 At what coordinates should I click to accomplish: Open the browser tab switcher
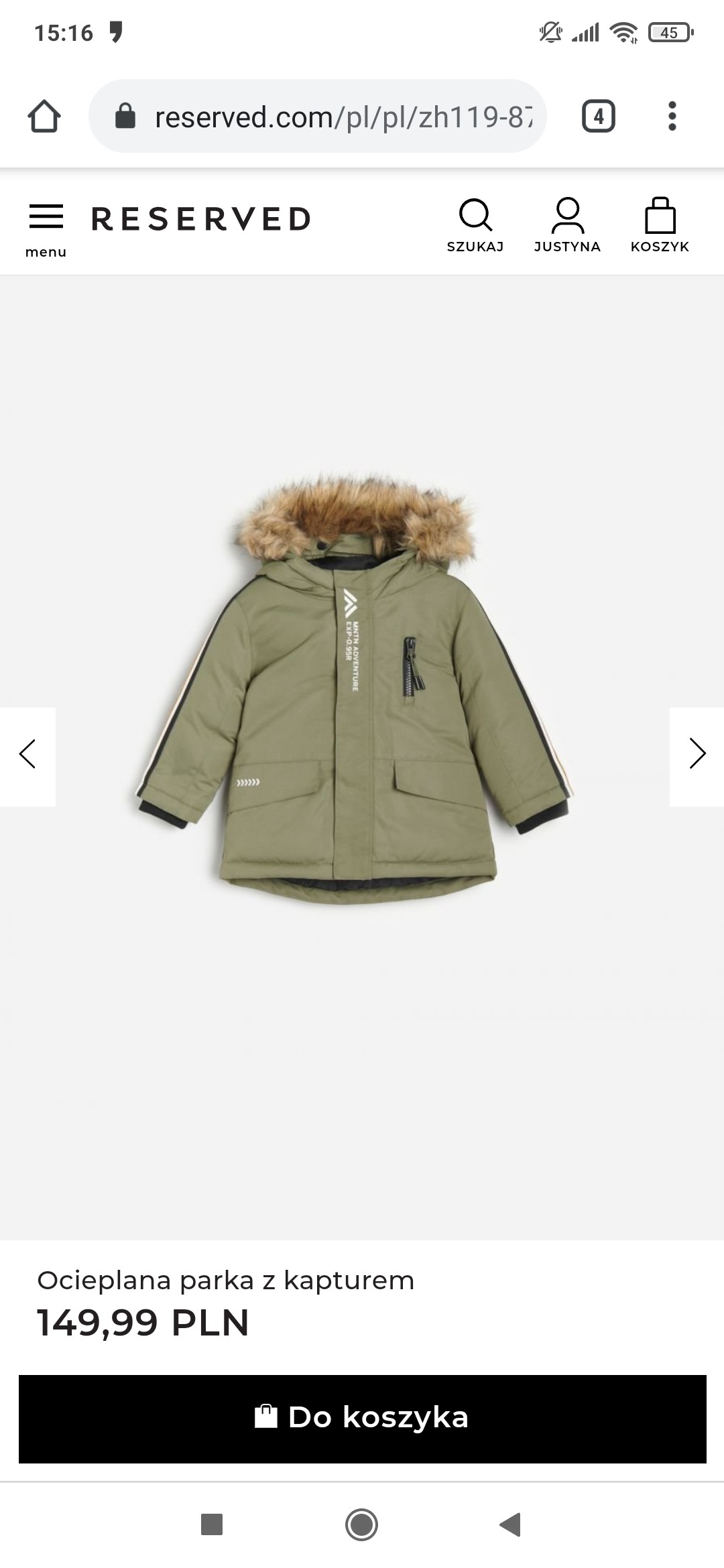point(598,117)
